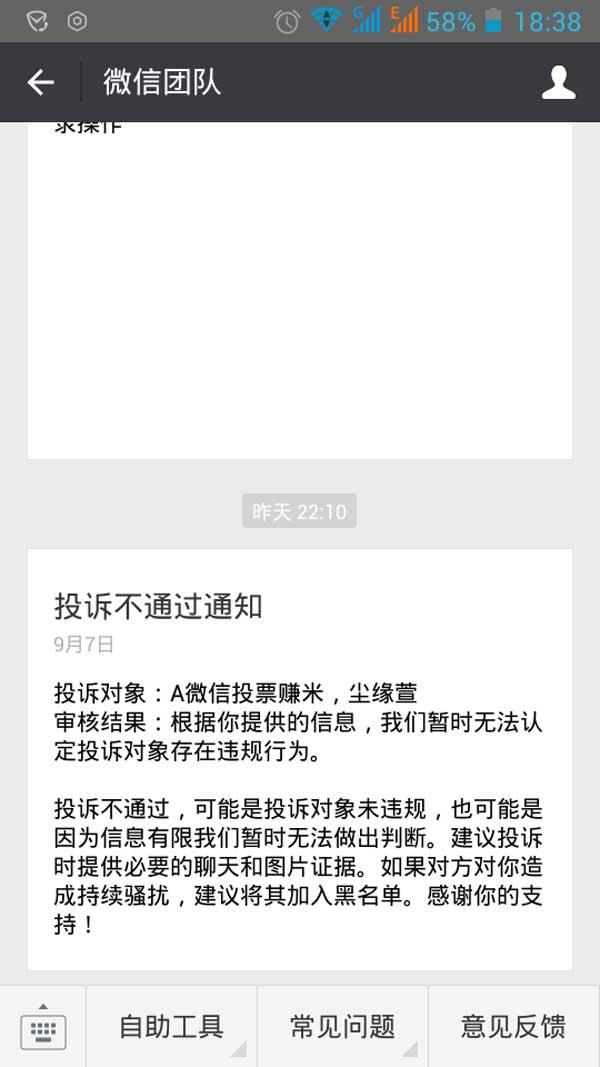Switch to keyboard input mode
The image size is (600, 1067).
click(x=43, y=1027)
